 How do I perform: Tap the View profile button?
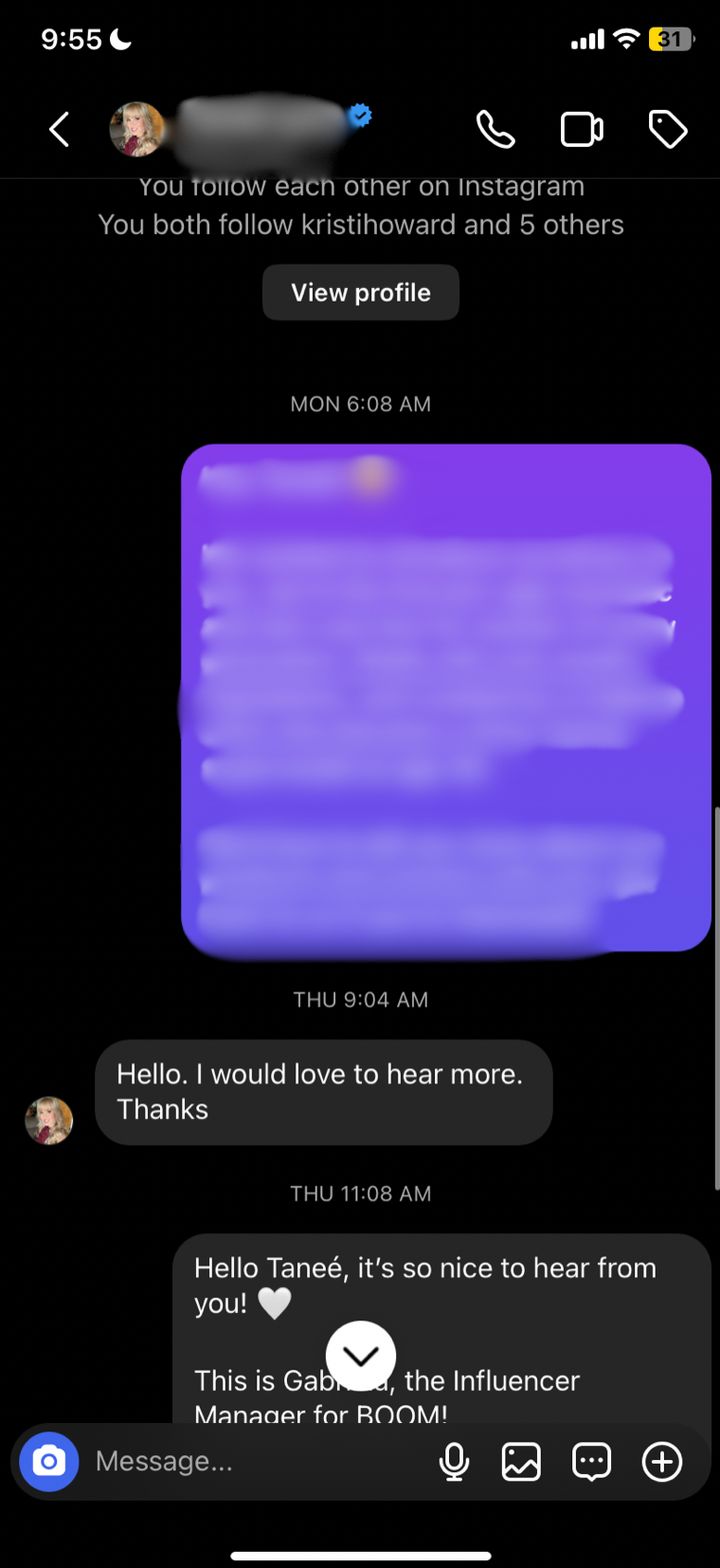[x=360, y=292]
